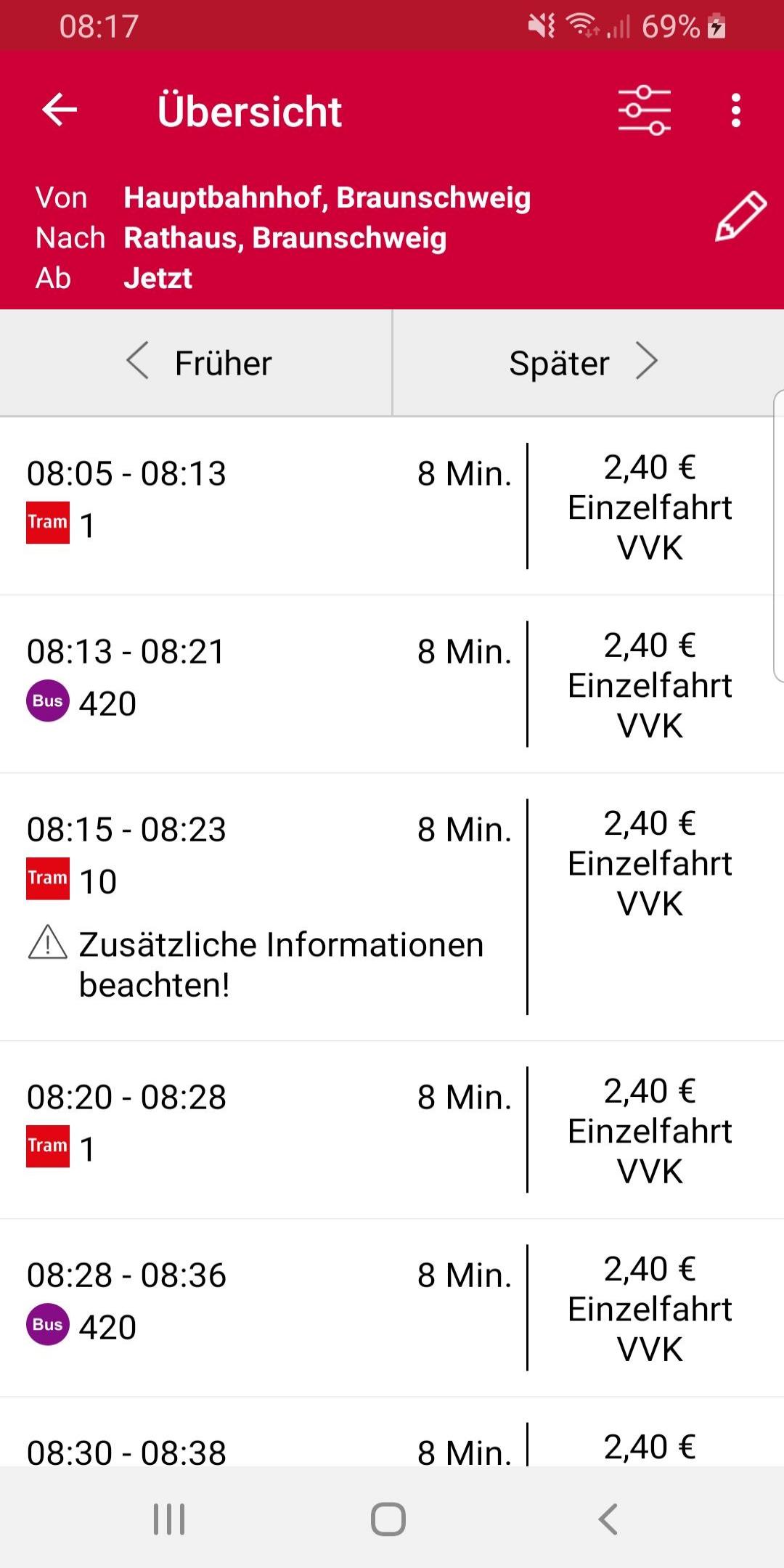This screenshot has width=784, height=1568.
Task: Open the three-dot overflow menu
Action: point(736,110)
